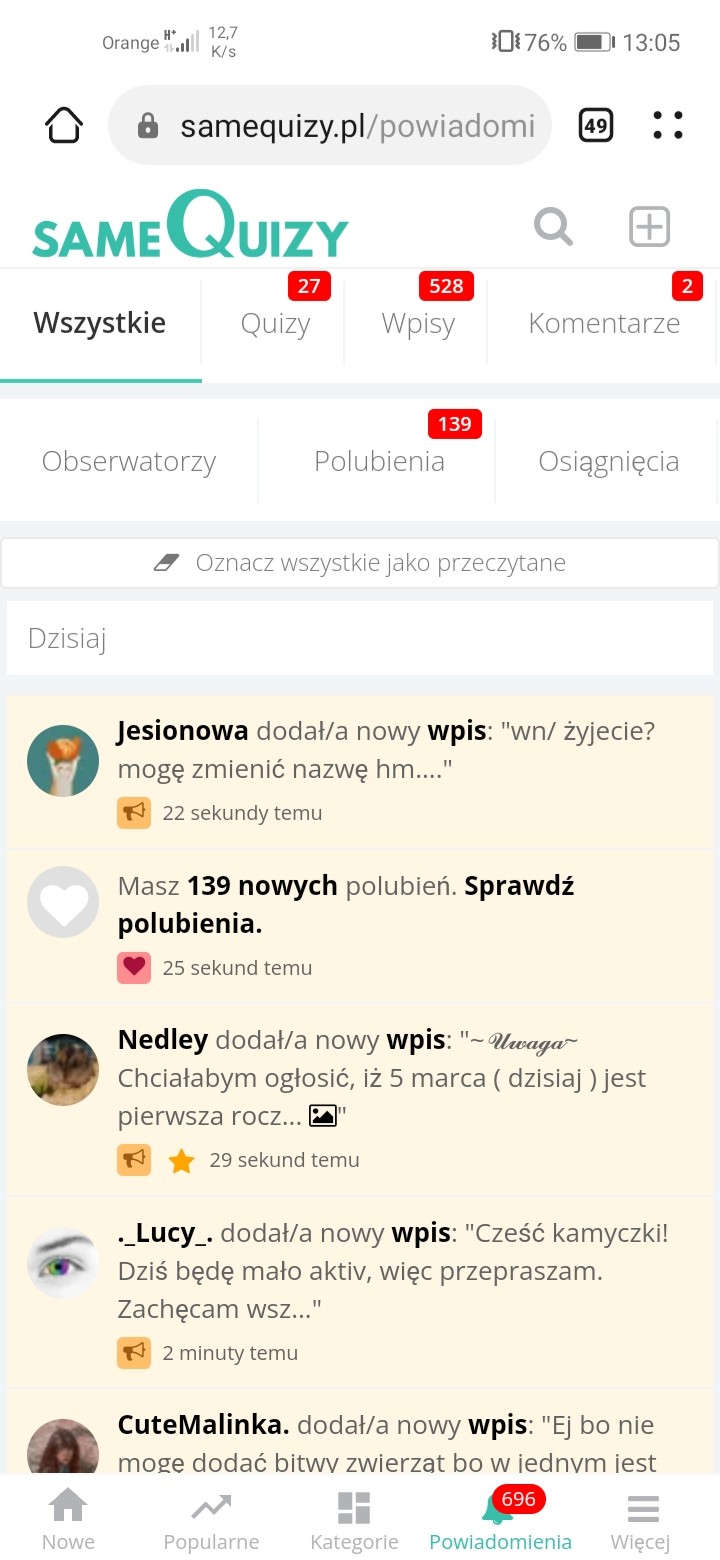Select the Osiągnięcia tab
This screenshot has height=1560, width=720.
pyautogui.click(x=608, y=462)
